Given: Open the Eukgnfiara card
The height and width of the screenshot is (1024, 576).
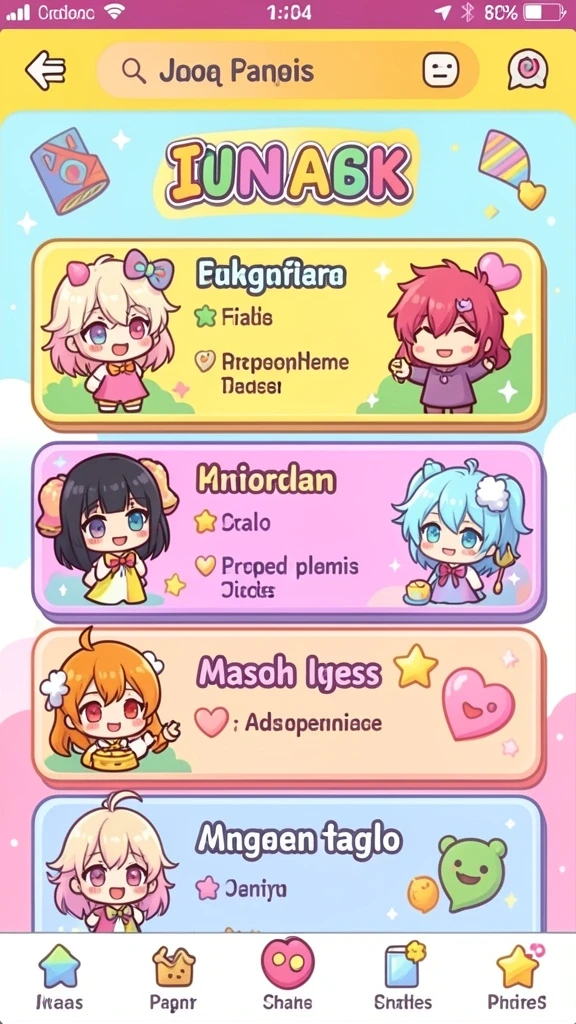Looking at the screenshot, I should [x=287, y=332].
